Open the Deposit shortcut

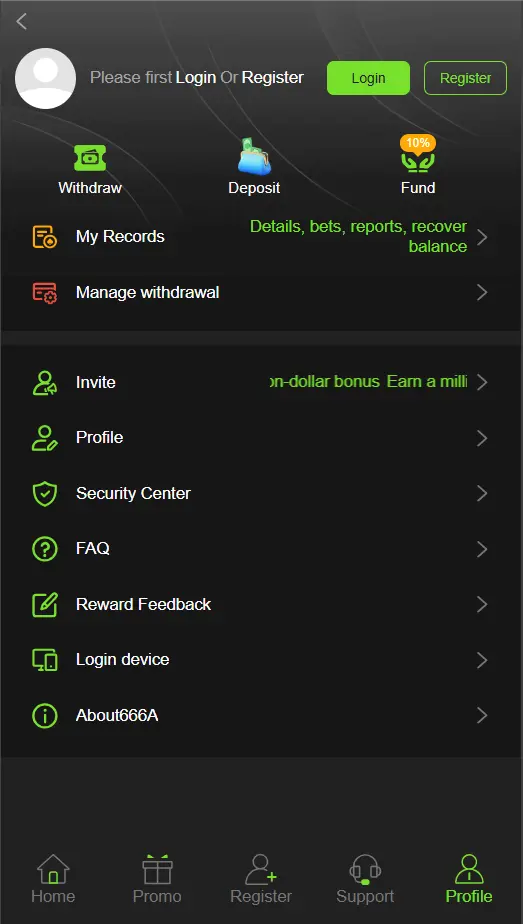(x=254, y=167)
